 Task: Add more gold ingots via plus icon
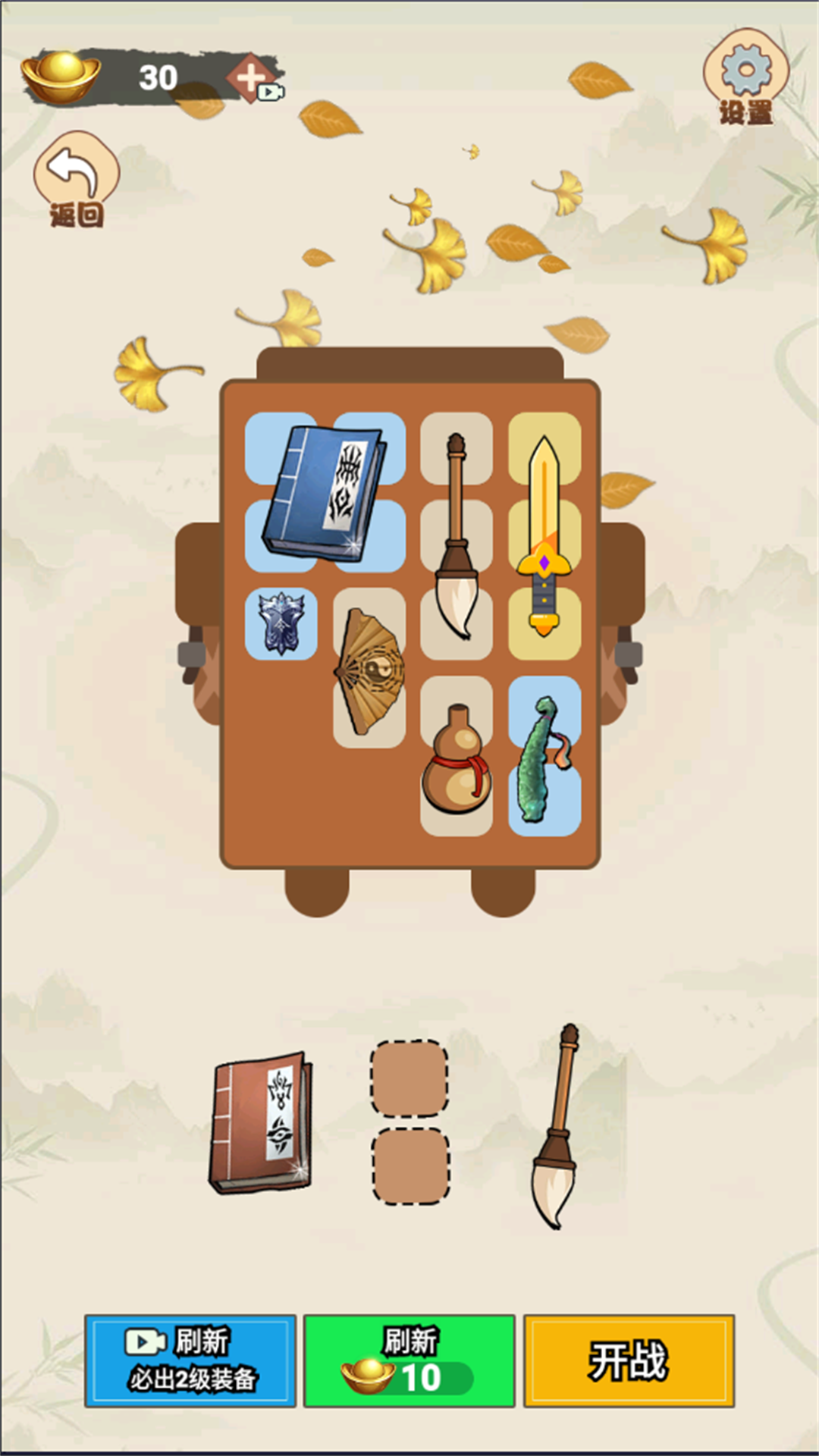point(253,78)
